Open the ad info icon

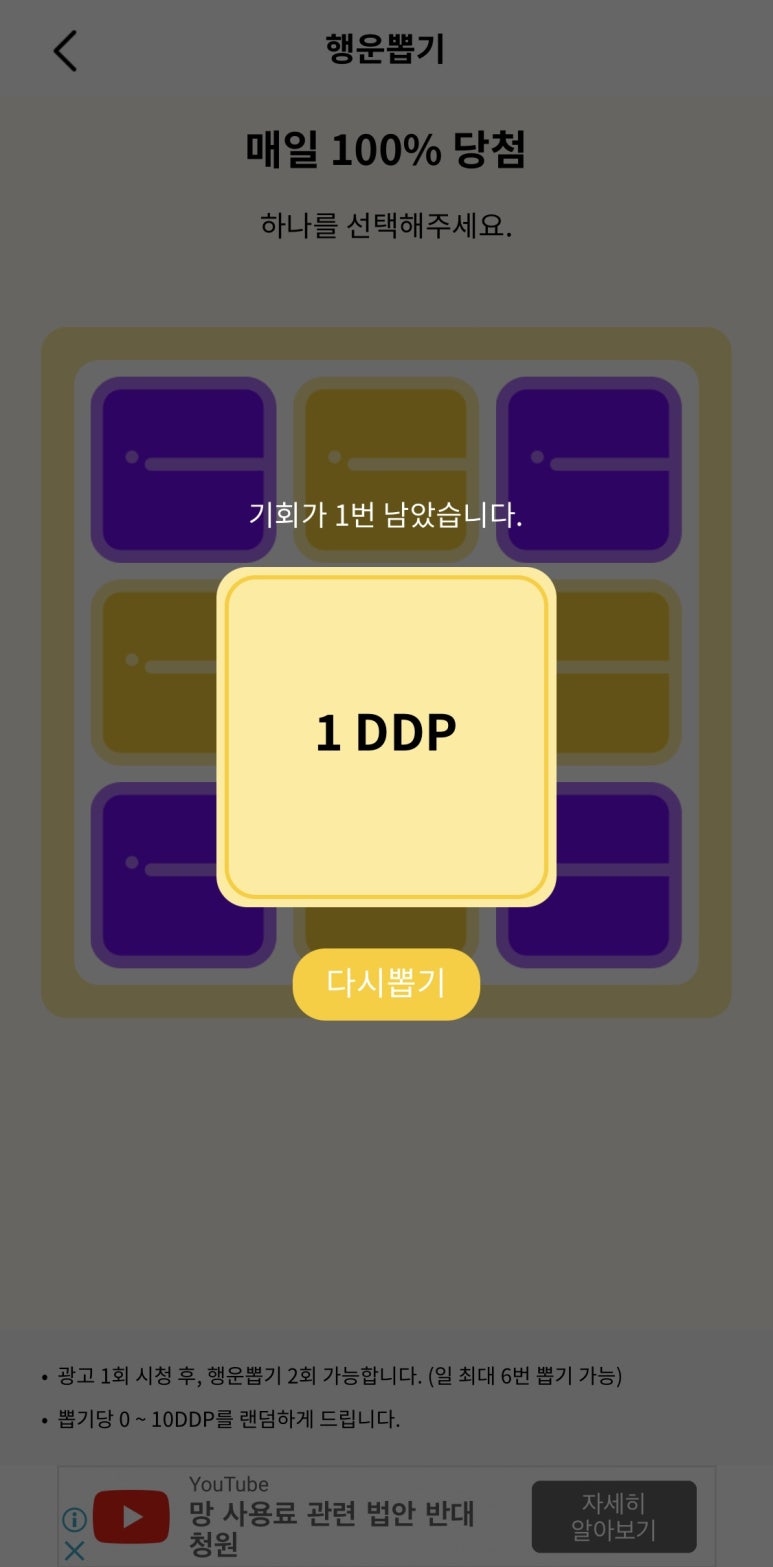74,1520
